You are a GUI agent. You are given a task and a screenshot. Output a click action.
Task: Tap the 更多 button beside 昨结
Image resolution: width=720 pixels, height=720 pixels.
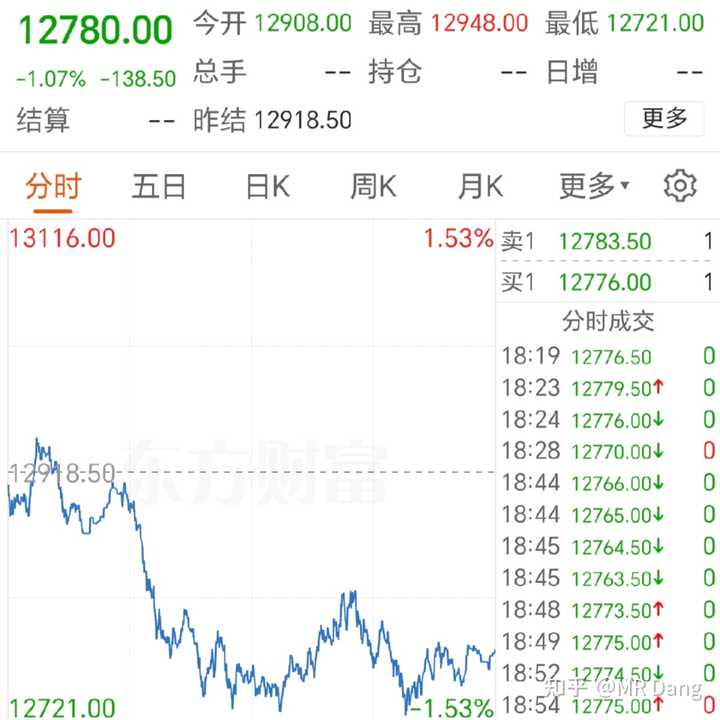tap(664, 119)
